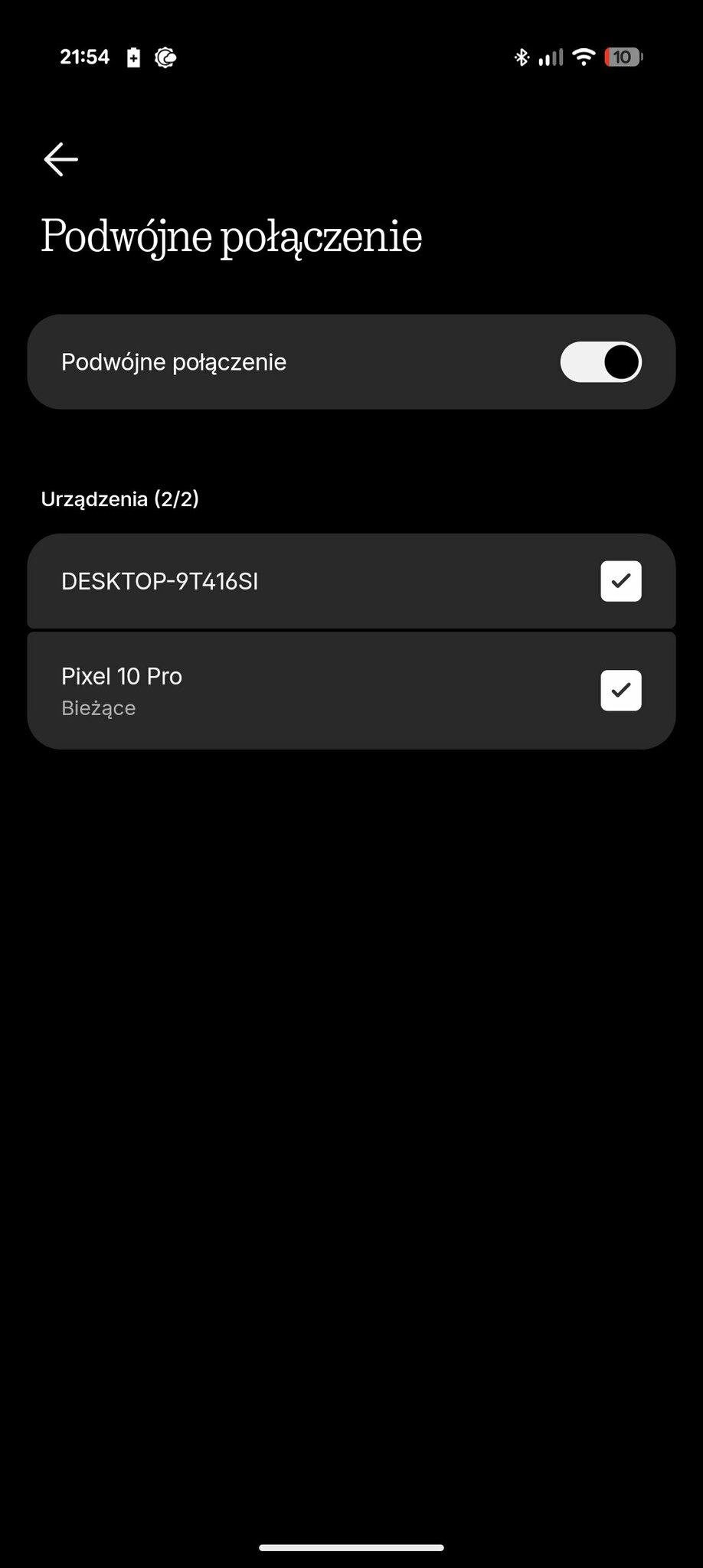Go back using the arrow icon
This screenshot has height=1568, width=703.
[61, 159]
